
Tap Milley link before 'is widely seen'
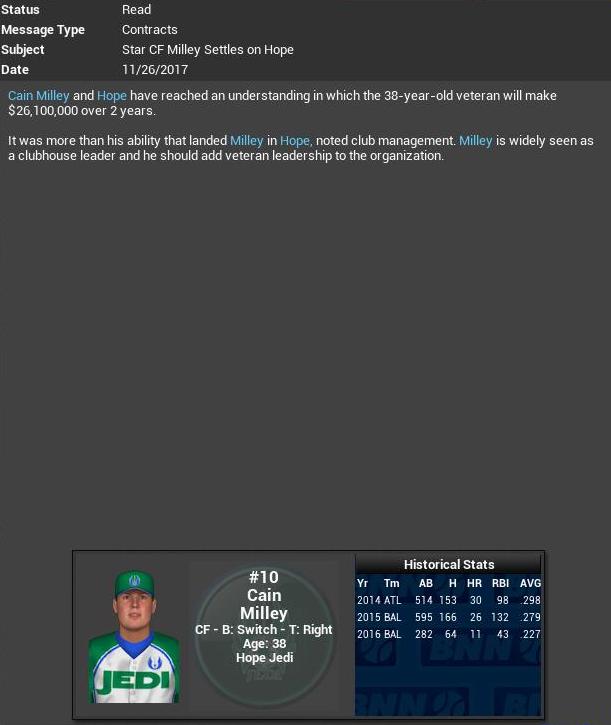[x=475, y=141]
